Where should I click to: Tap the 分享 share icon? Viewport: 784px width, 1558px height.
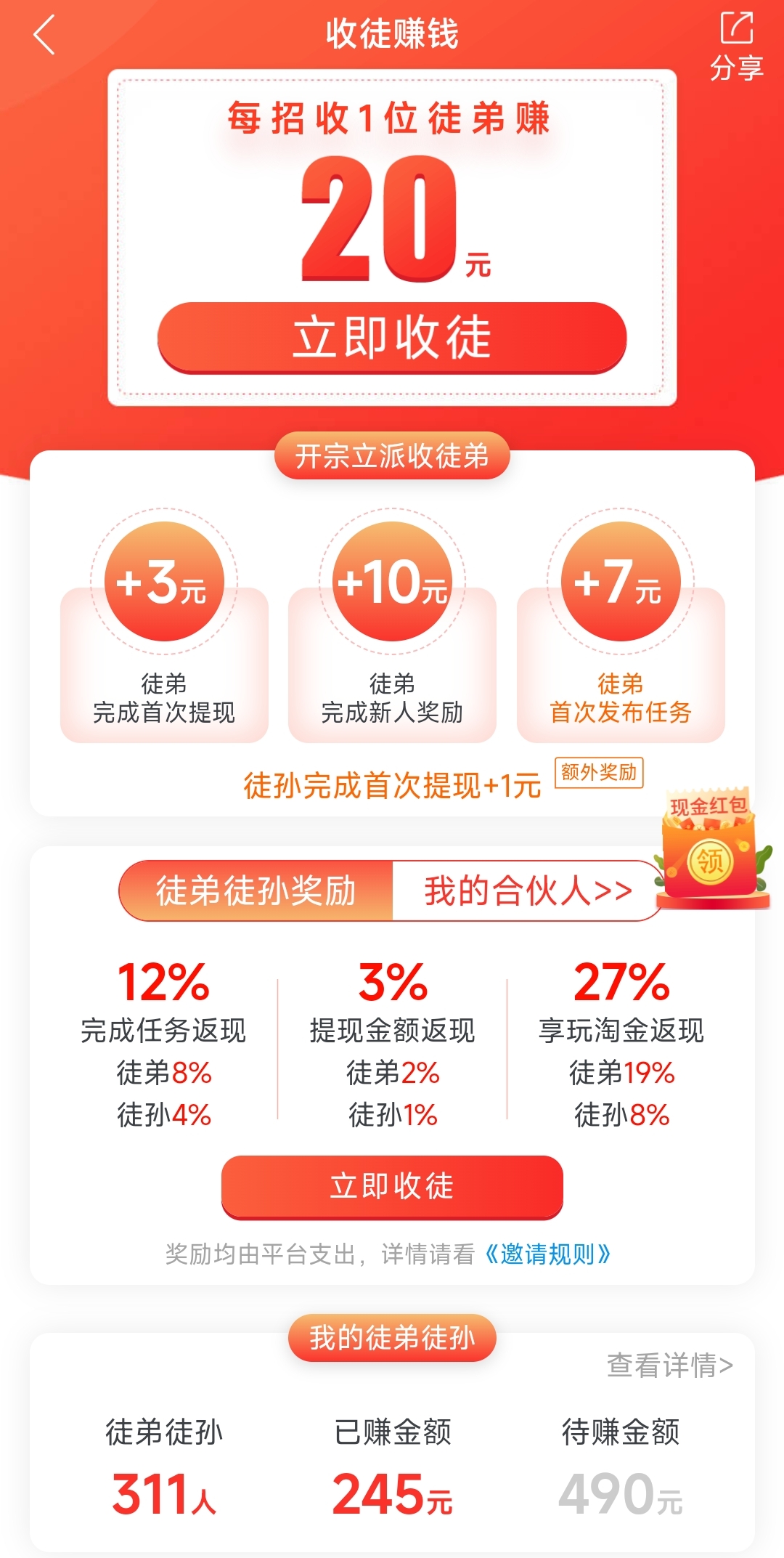point(736,46)
